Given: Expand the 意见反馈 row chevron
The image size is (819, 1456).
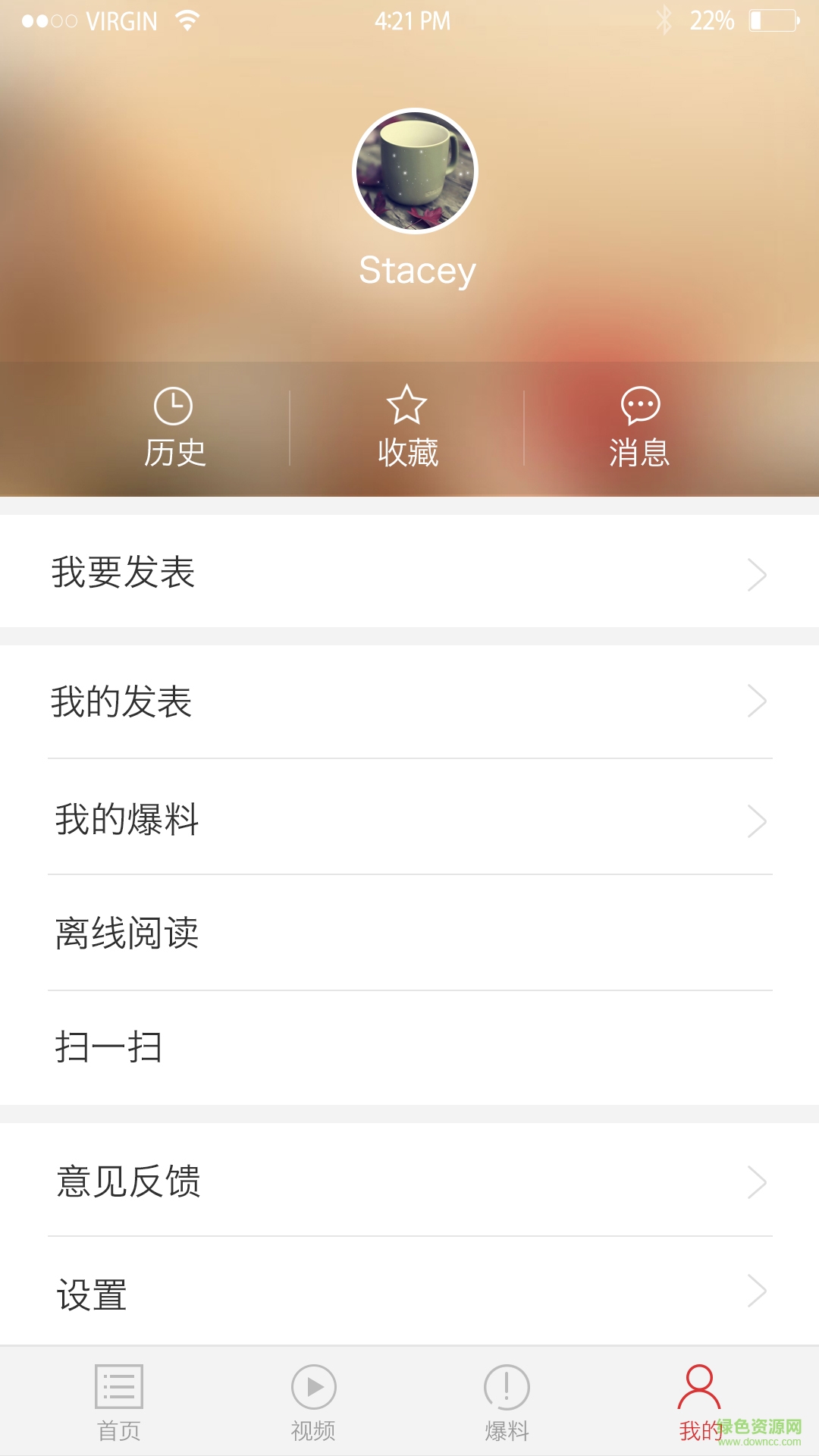Looking at the screenshot, I should point(758,1180).
